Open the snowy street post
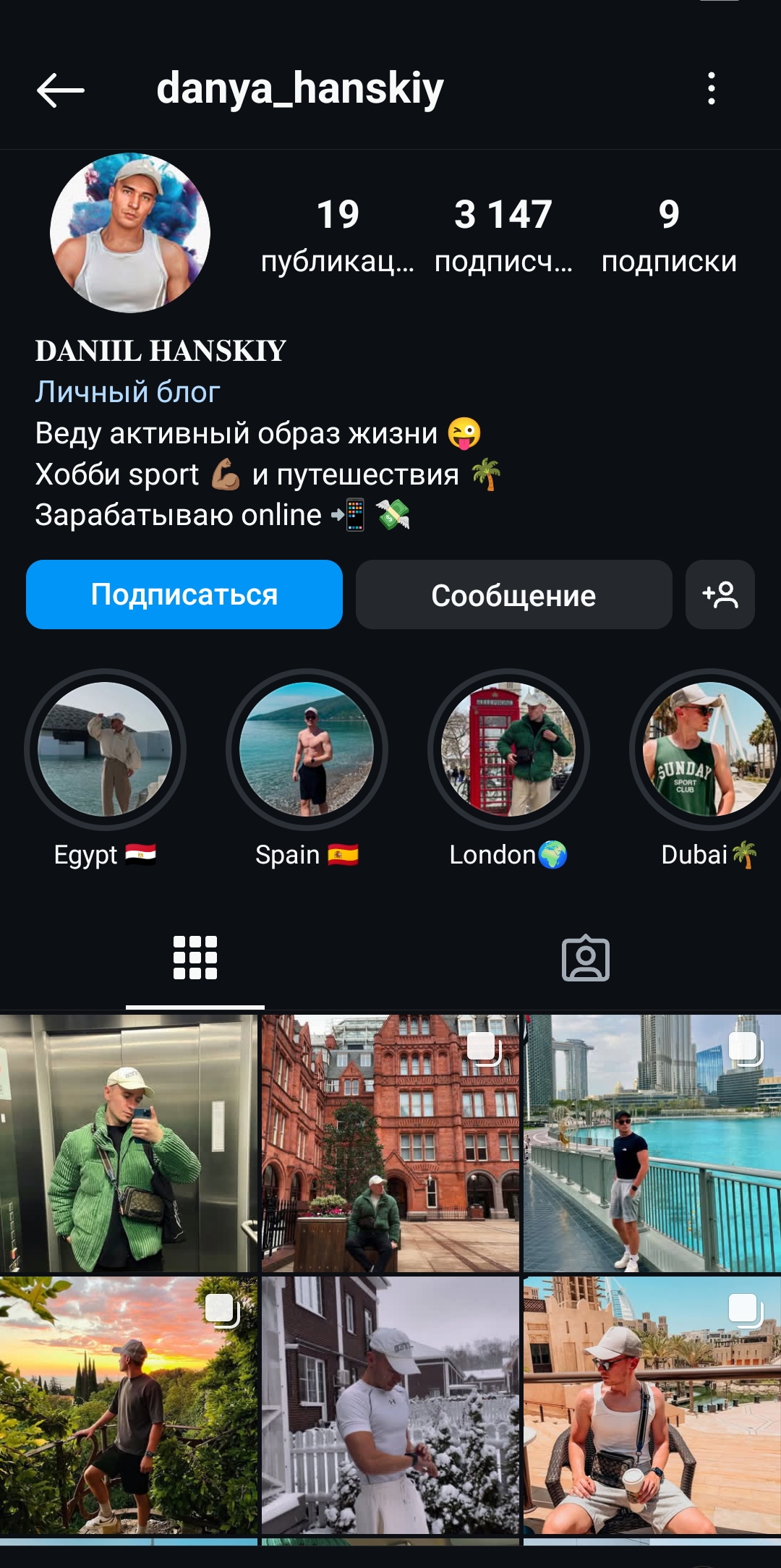781x1568 pixels. (390, 1405)
